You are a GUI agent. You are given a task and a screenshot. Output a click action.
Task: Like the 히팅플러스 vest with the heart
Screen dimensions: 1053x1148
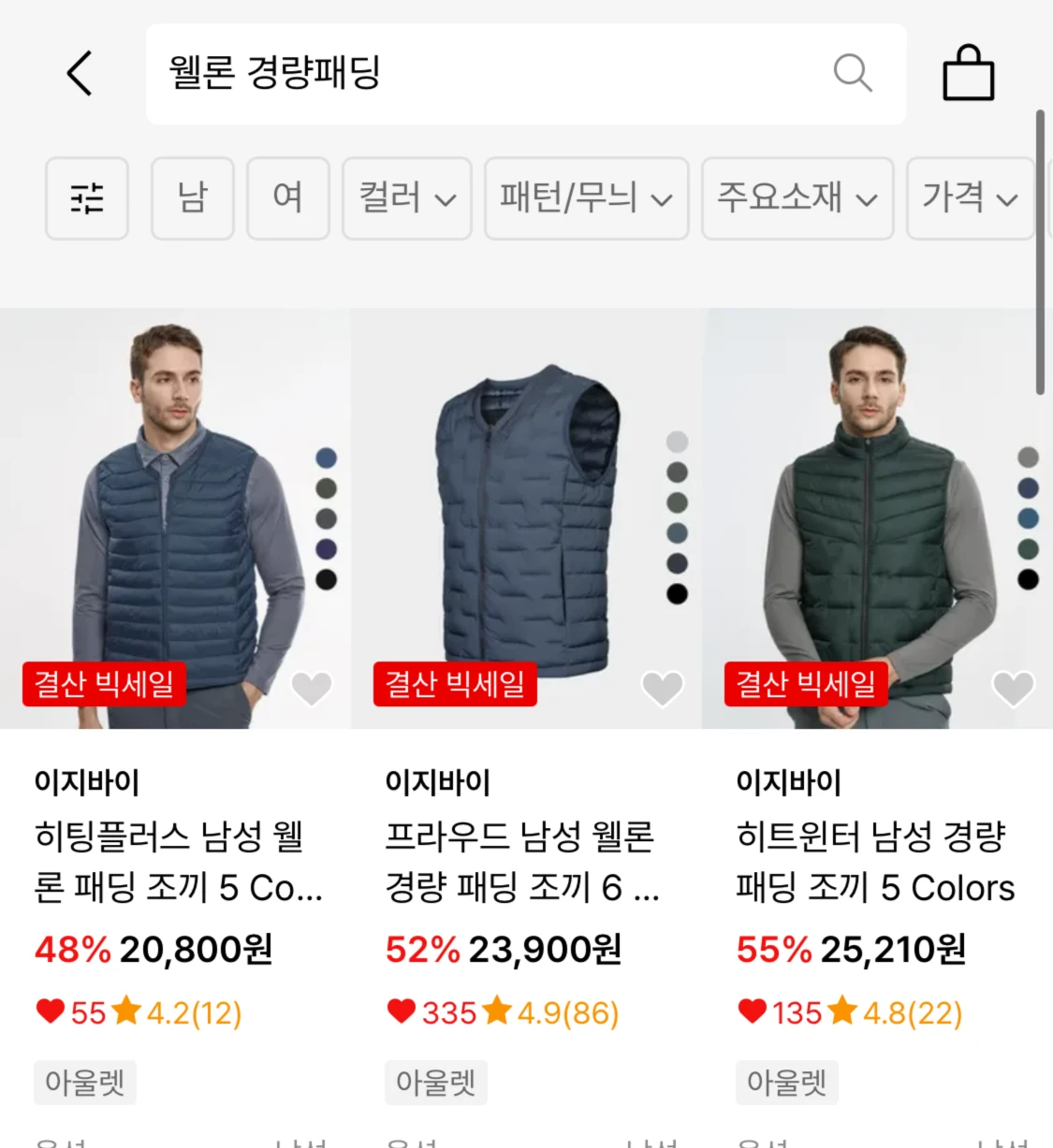tap(312, 689)
